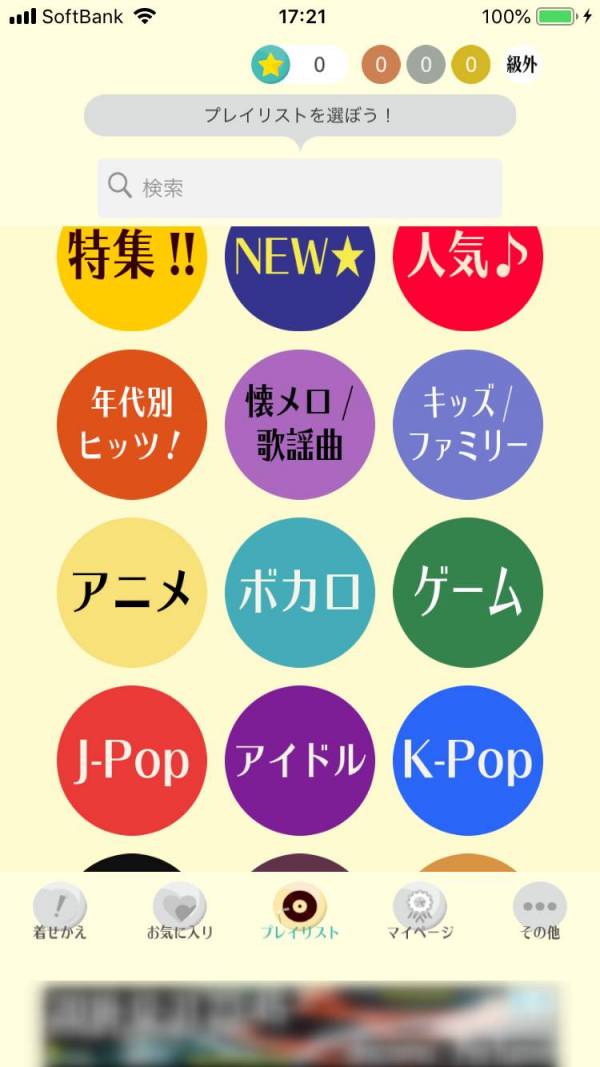Open 年代別ヒッツ! category
The image size is (600, 1067).
[132, 424]
